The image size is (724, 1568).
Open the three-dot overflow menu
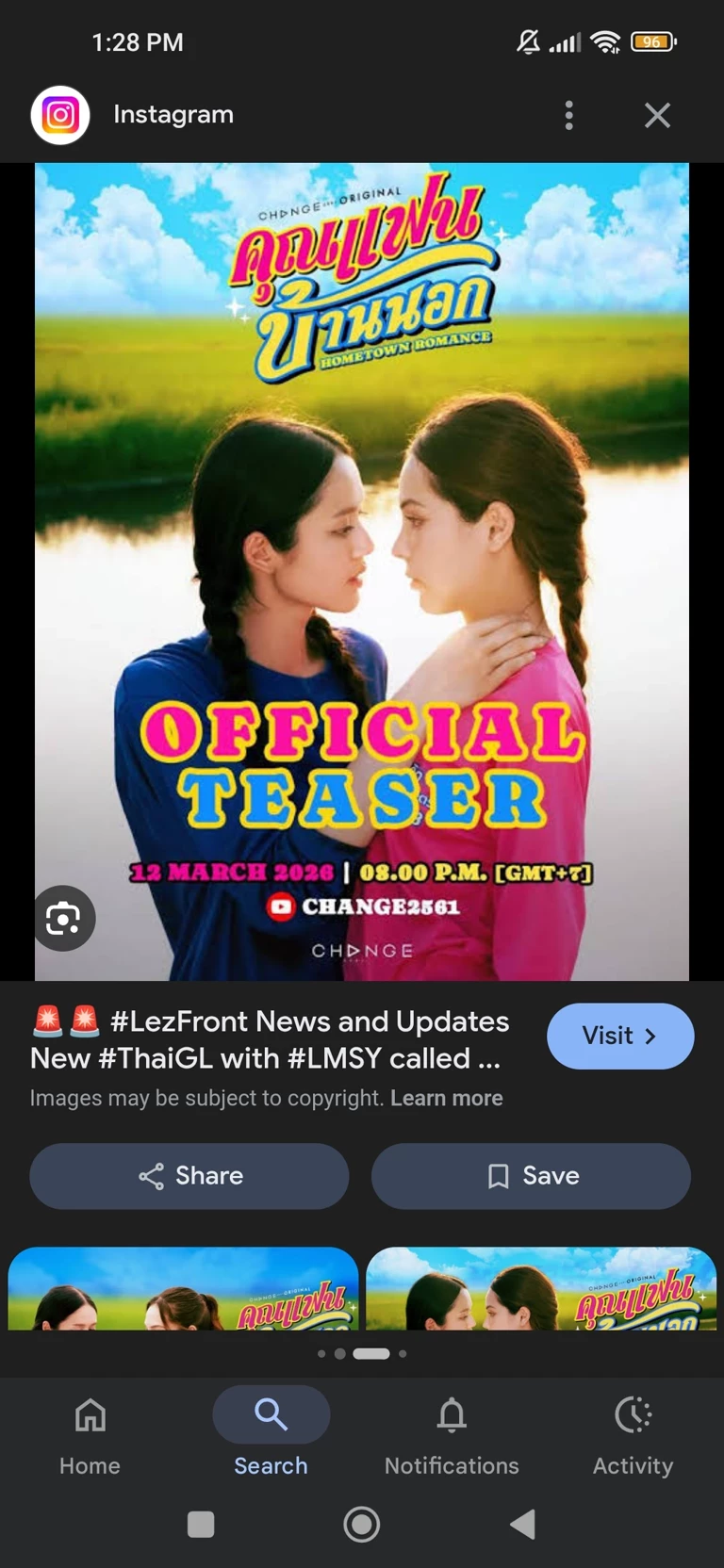tap(568, 115)
